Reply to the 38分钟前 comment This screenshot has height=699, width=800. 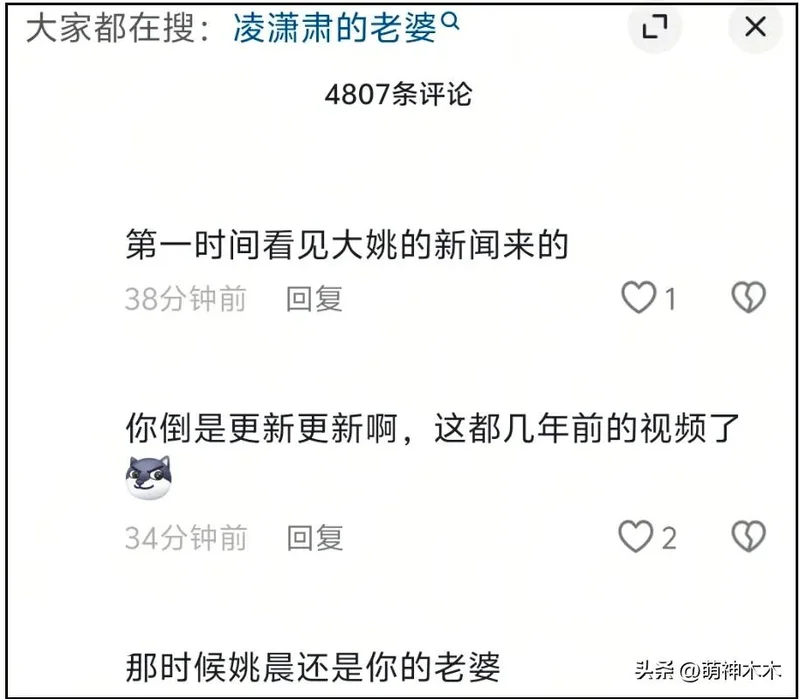point(315,298)
